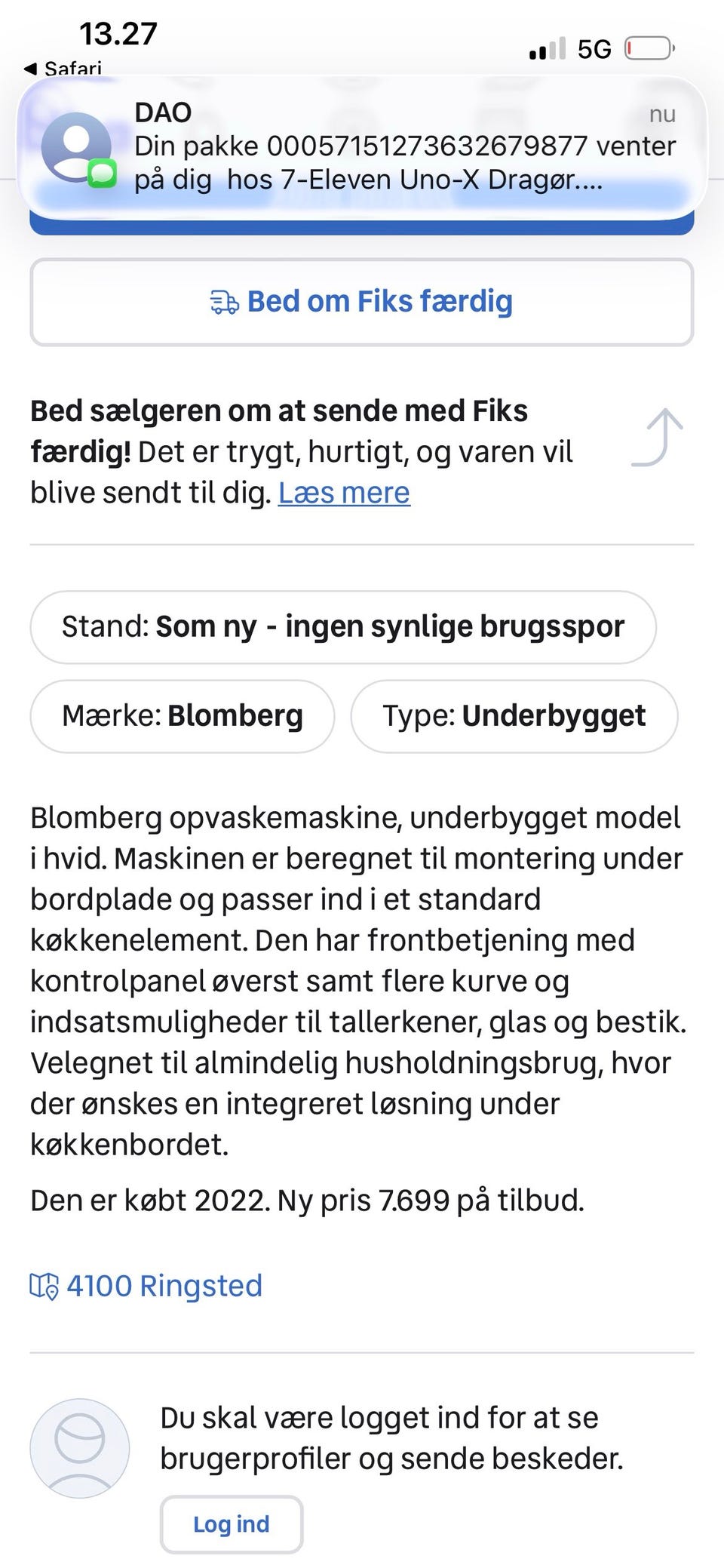Return to Safari via the back indicator
The image size is (724, 1568).
pos(63,69)
